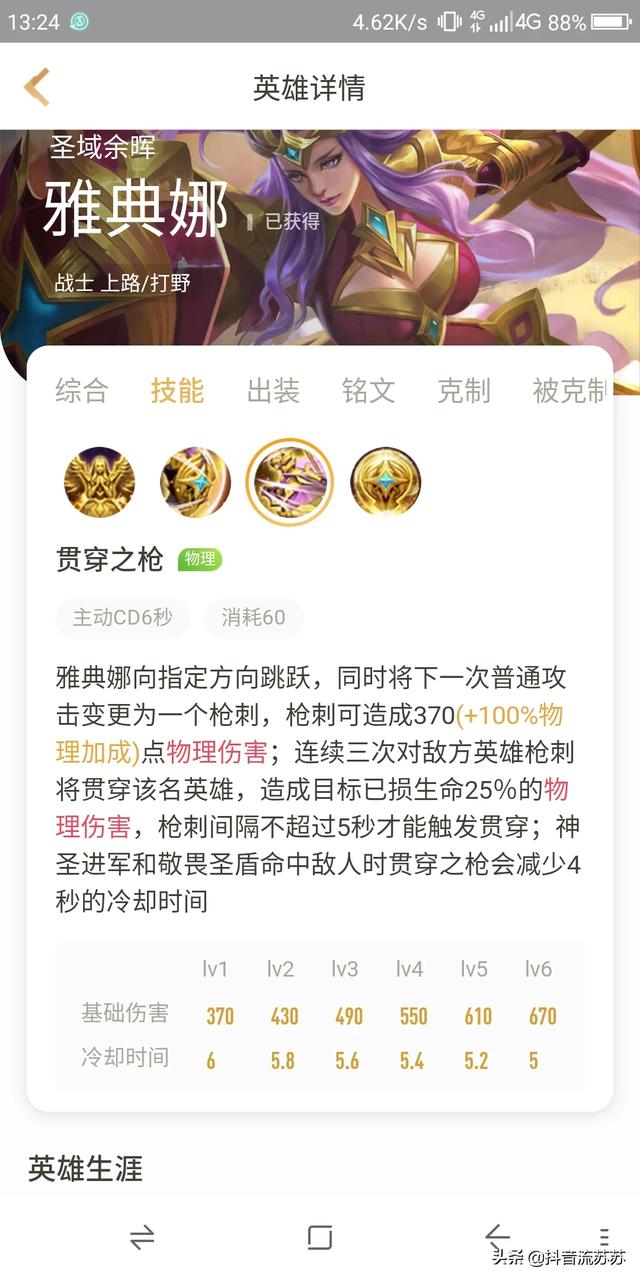The image size is (640, 1280).
Task: Switch to the 铭文 tab
Action: [x=369, y=391]
